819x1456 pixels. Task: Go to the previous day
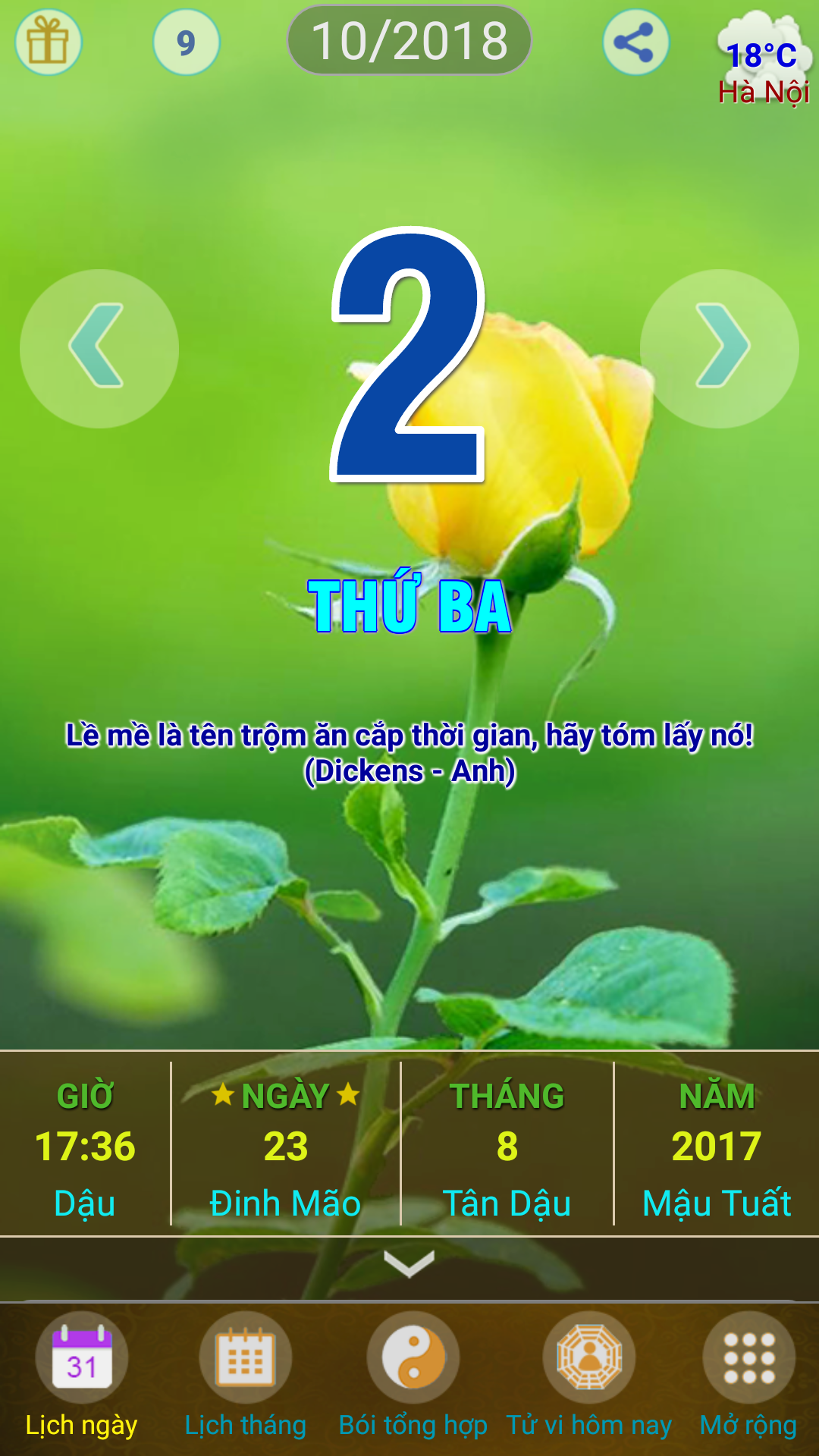[x=99, y=349]
